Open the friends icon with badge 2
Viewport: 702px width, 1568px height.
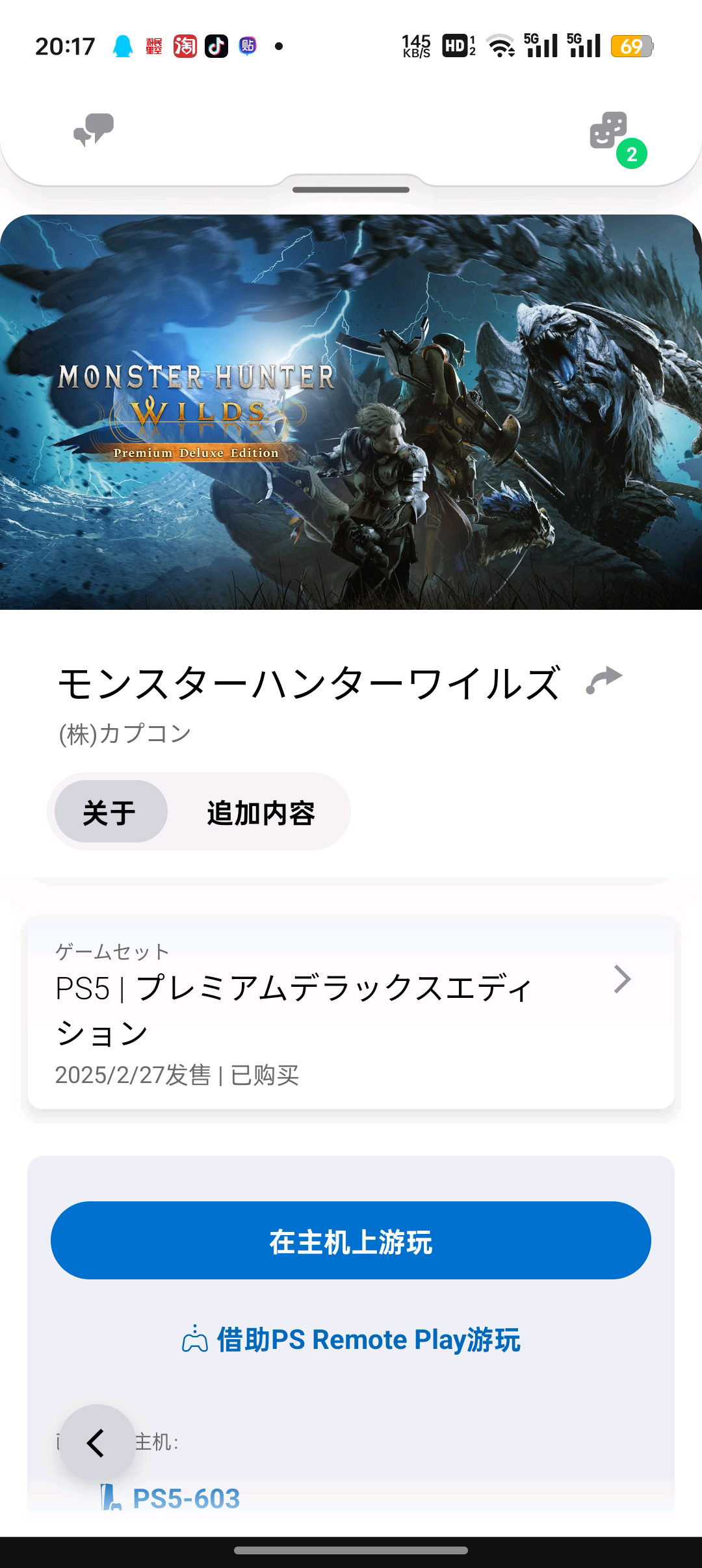(610, 132)
